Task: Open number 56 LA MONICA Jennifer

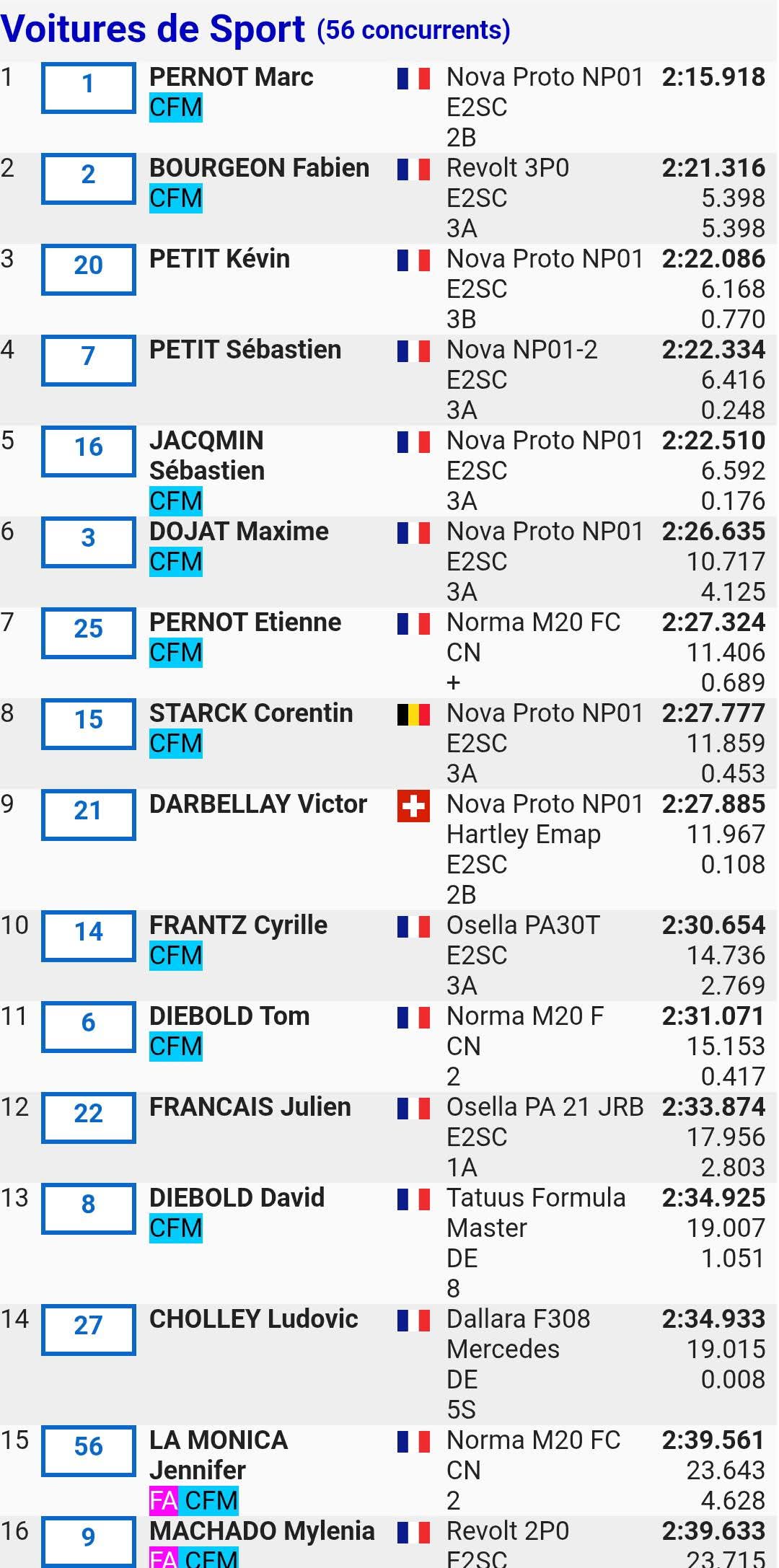Action: 88,1450
